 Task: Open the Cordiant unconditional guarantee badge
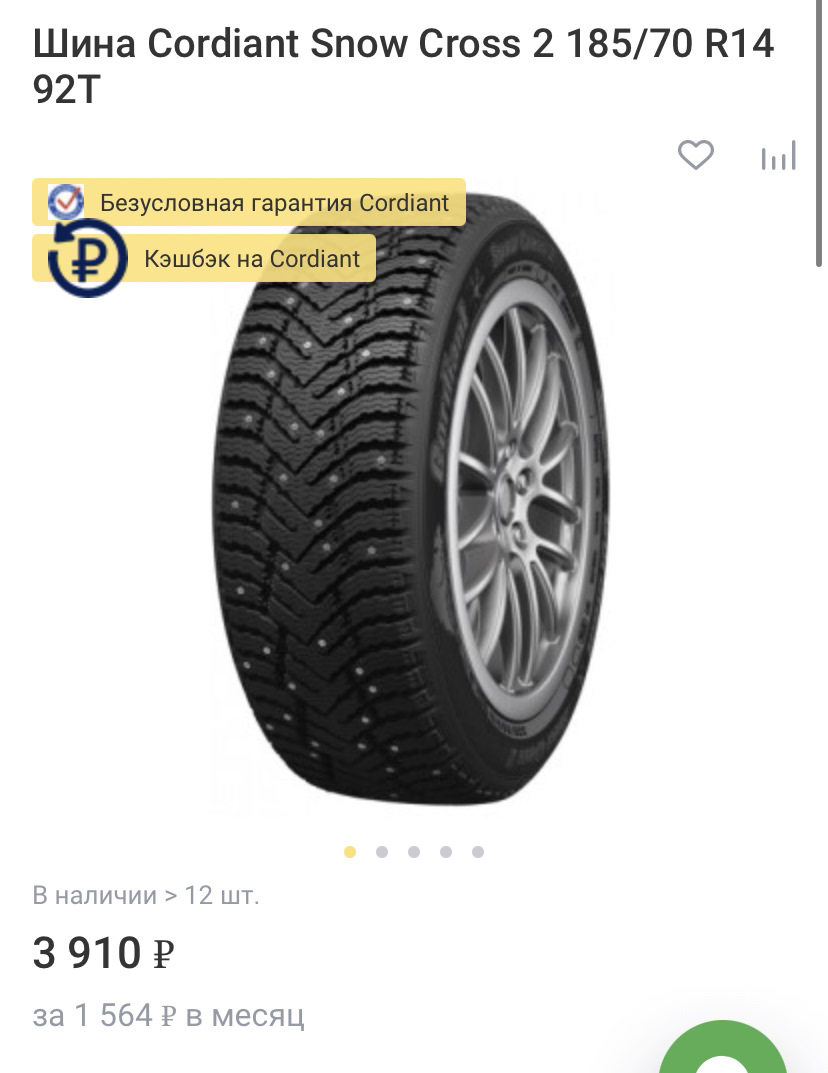(250, 203)
